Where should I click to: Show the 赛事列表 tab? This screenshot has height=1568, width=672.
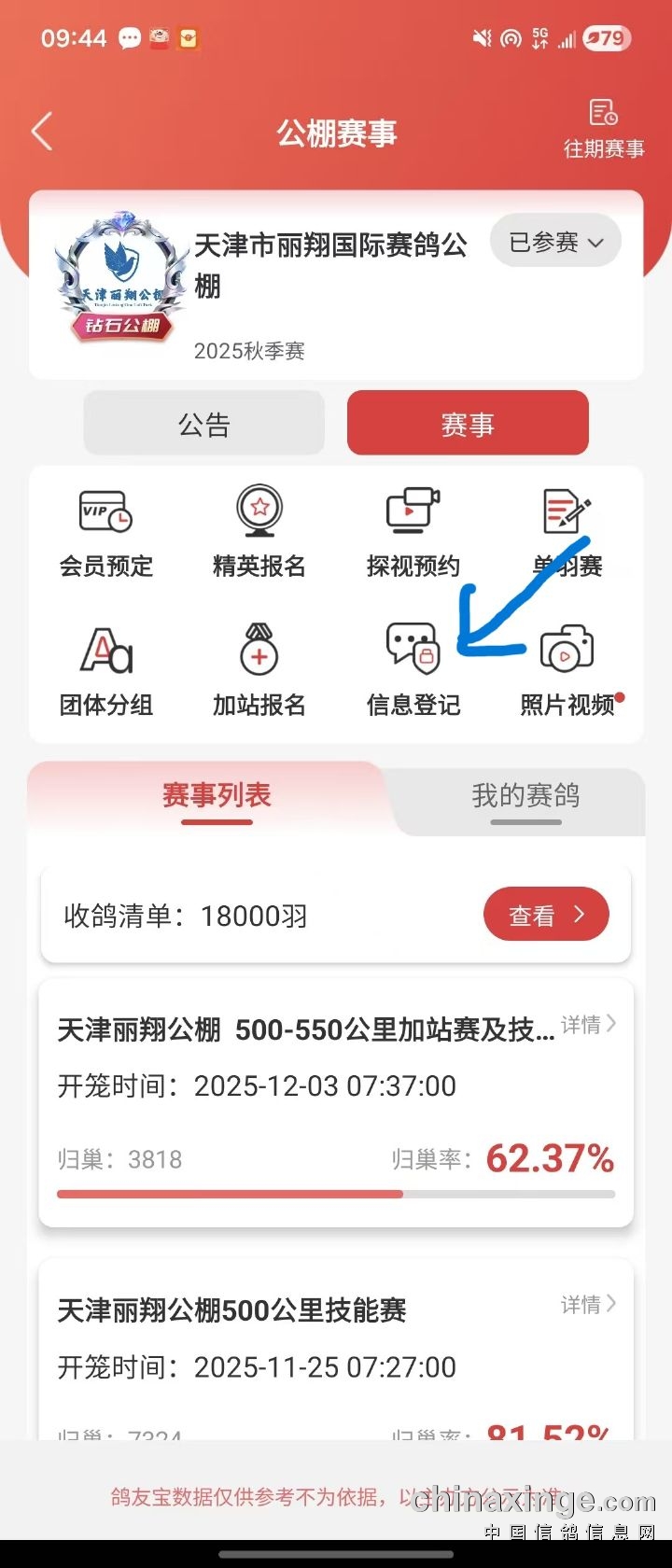pos(217,796)
